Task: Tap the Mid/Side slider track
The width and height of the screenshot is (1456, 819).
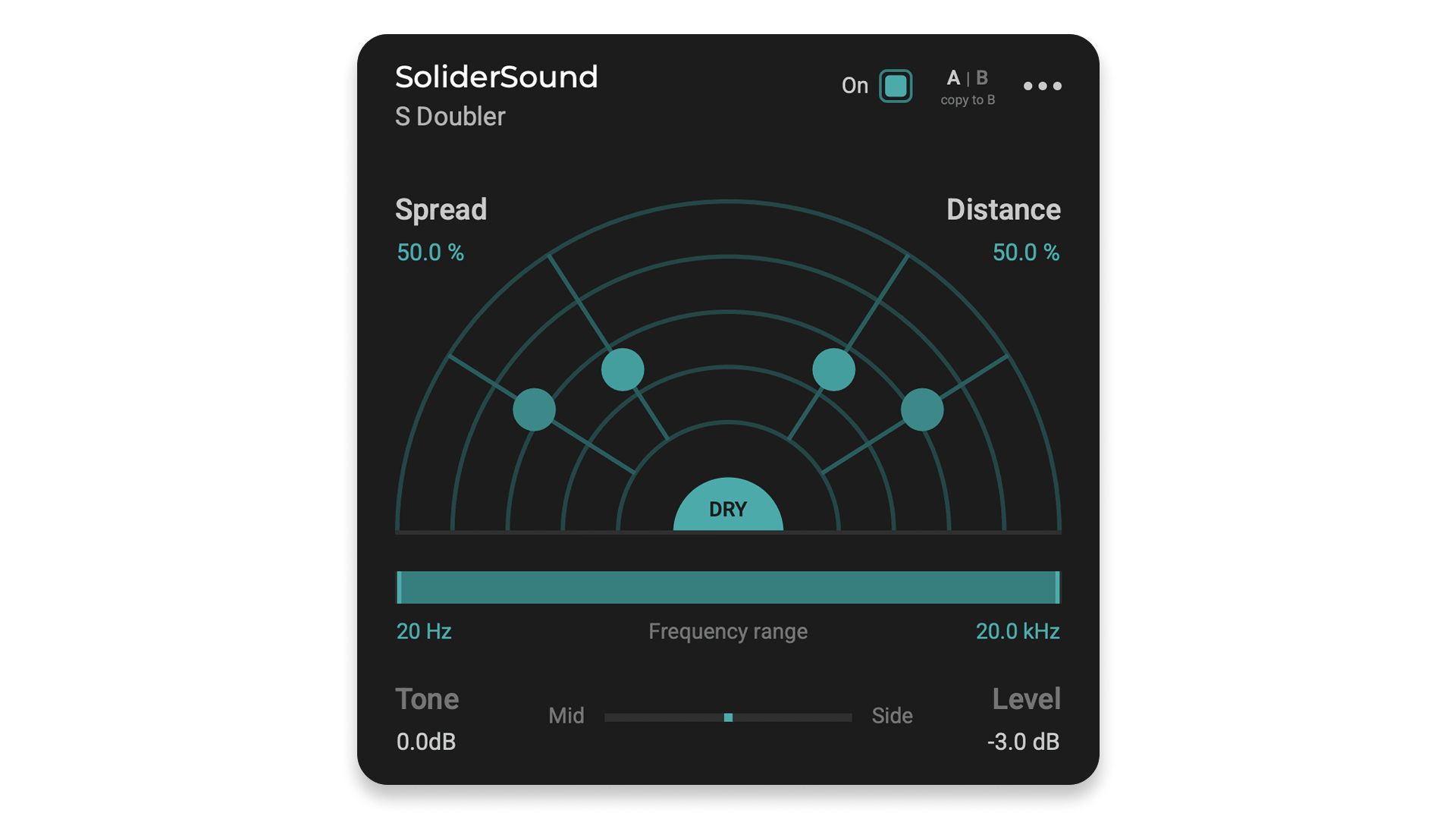Action: tap(728, 717)
